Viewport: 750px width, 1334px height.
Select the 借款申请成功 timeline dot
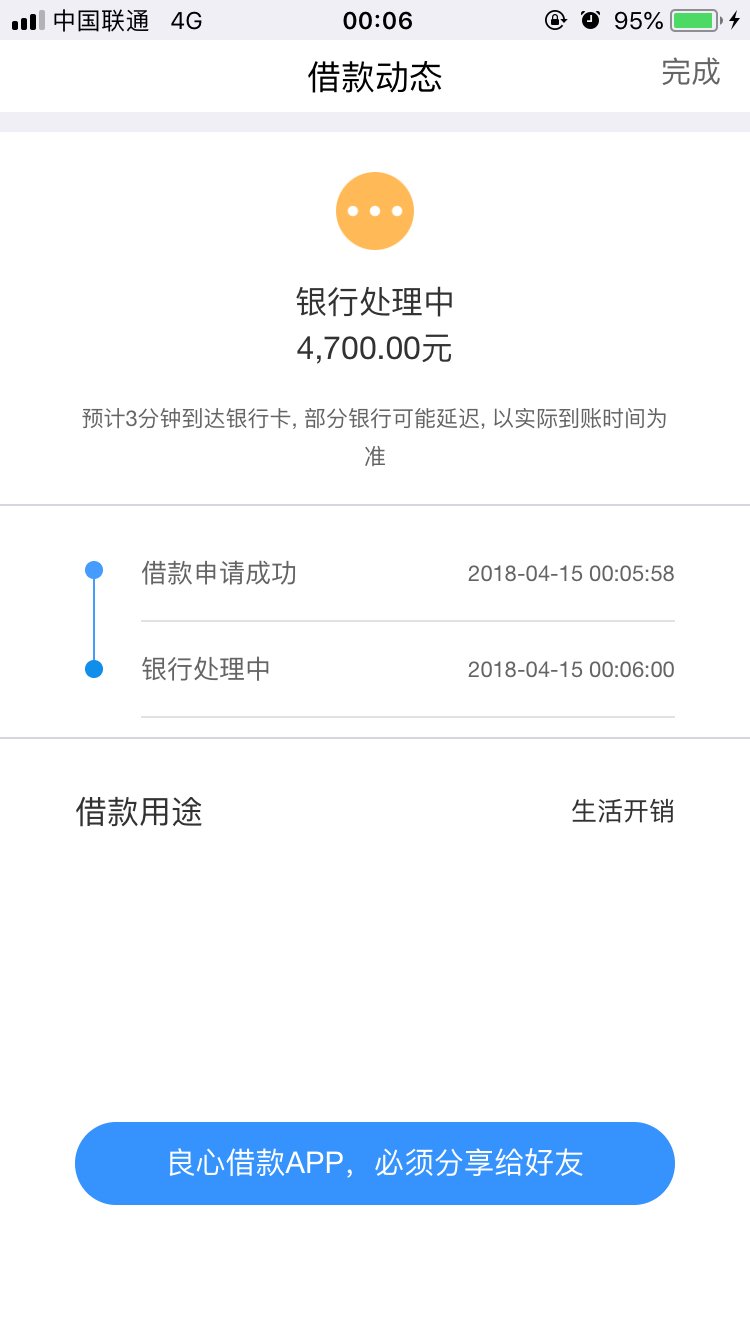[x=95, y=570]
